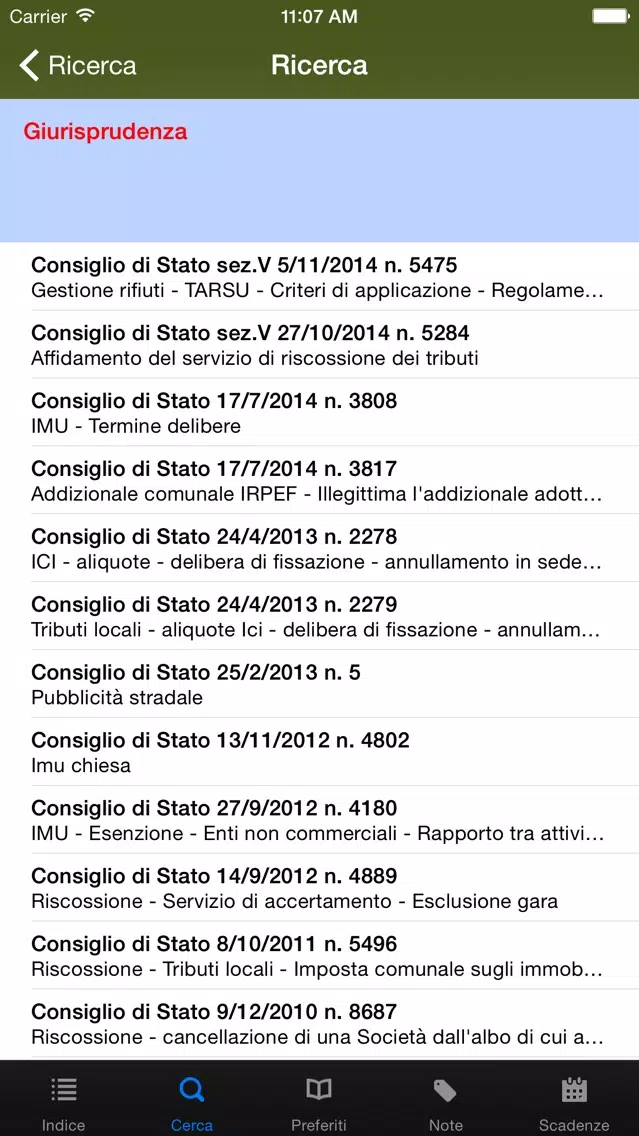View ruling 14/9/2012 n. 4889 Esclusione gara

320,888
